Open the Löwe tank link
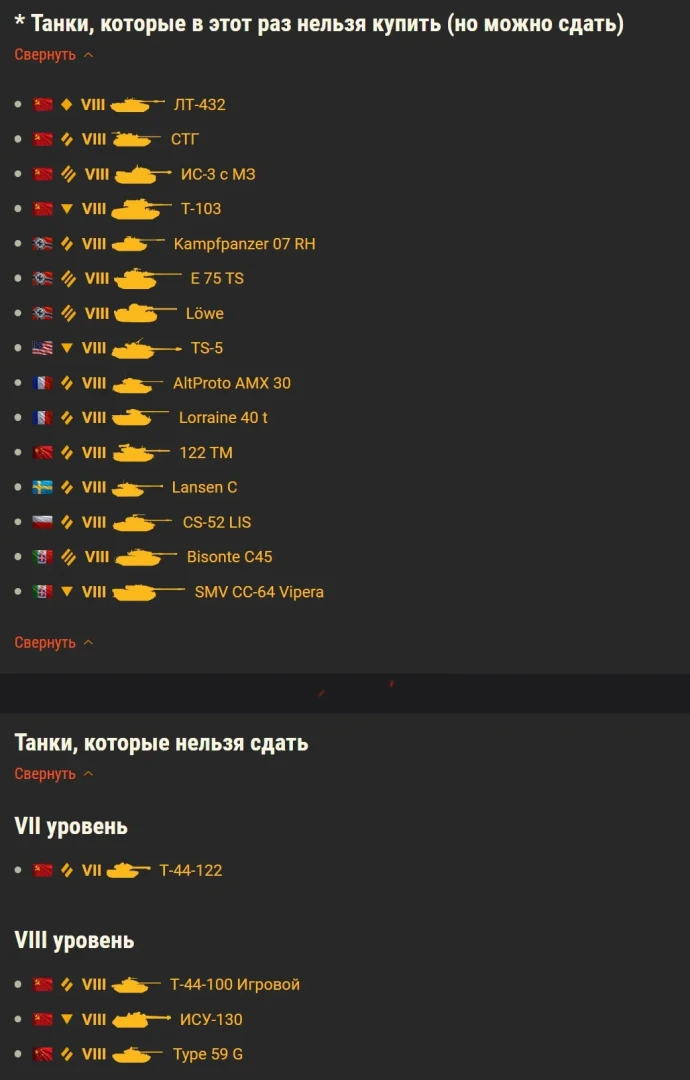This screenshot has width=690, height=1080. click(204, 313)
